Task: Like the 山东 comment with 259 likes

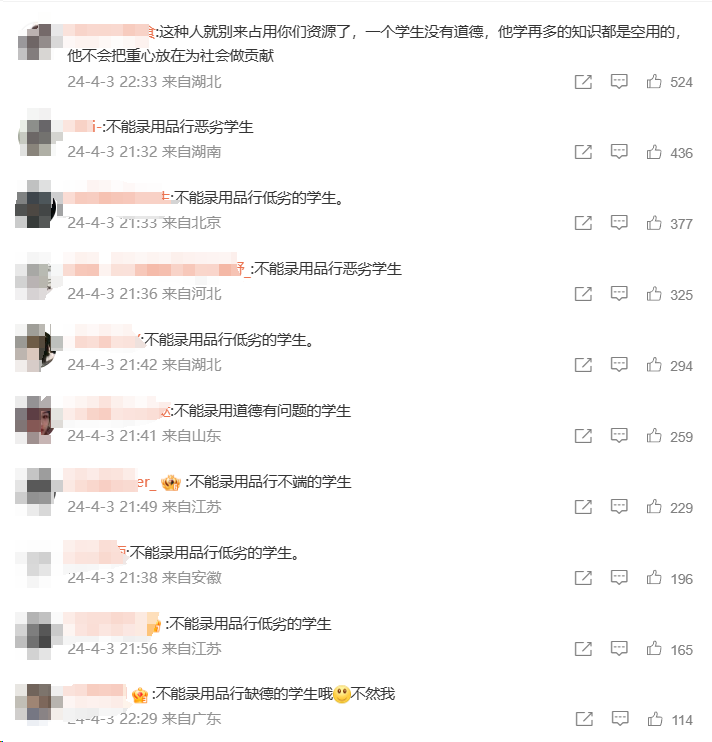Action: pyautogui.click(x=654, y=436)
